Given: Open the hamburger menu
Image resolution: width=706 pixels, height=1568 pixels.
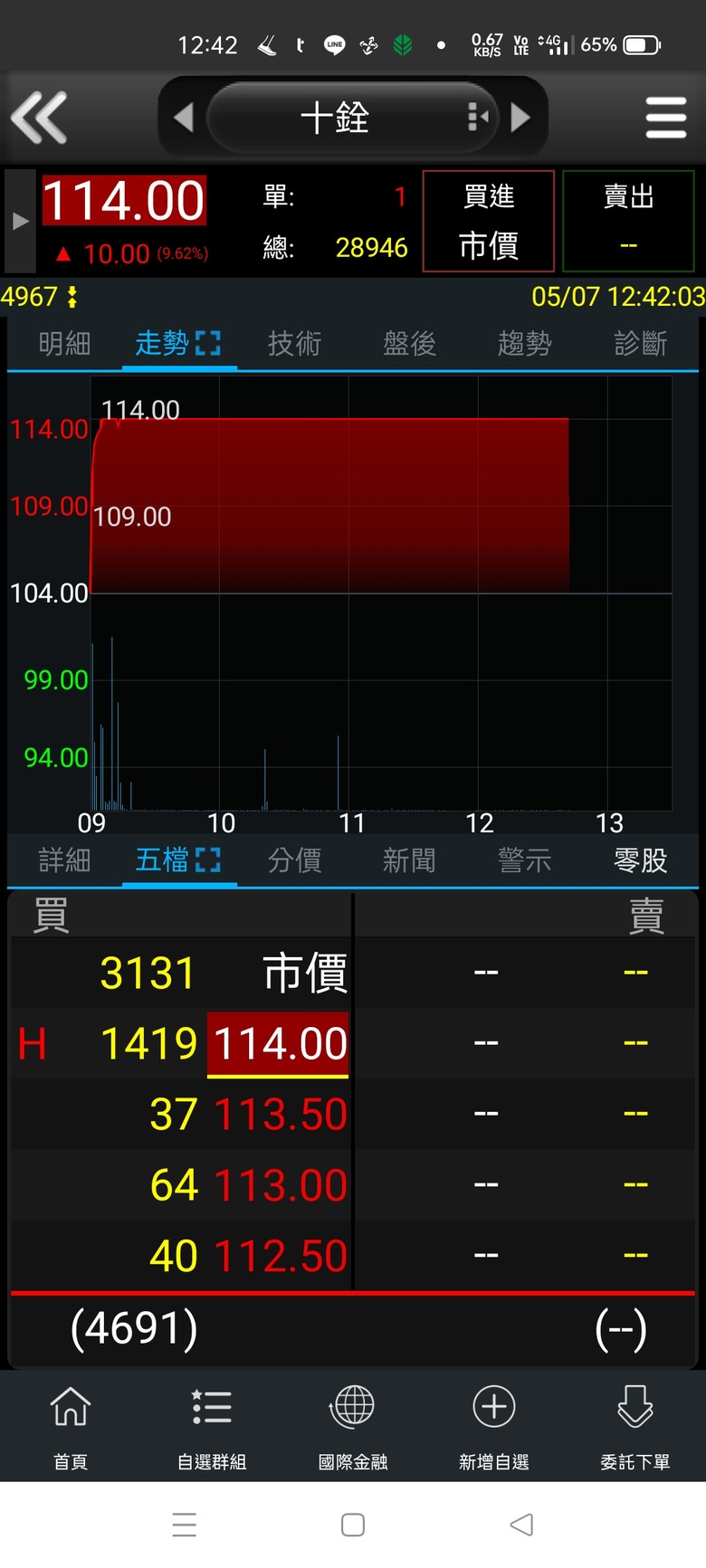Looking at the screenshot, I should click(x=666, y=118).
